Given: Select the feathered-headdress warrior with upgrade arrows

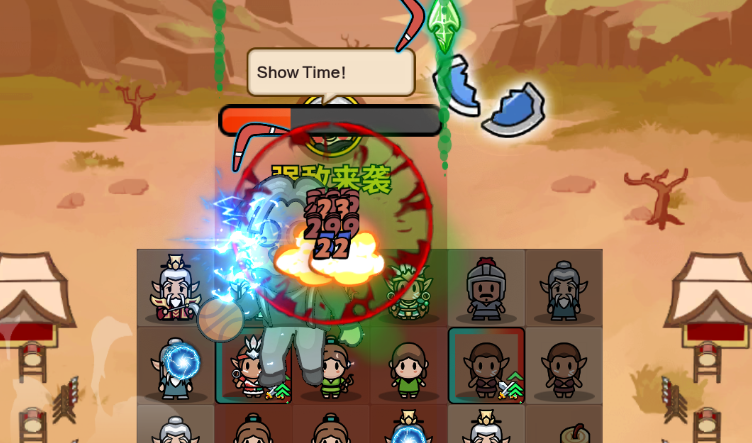Looking at the screenshot, I should pos(250,367).
